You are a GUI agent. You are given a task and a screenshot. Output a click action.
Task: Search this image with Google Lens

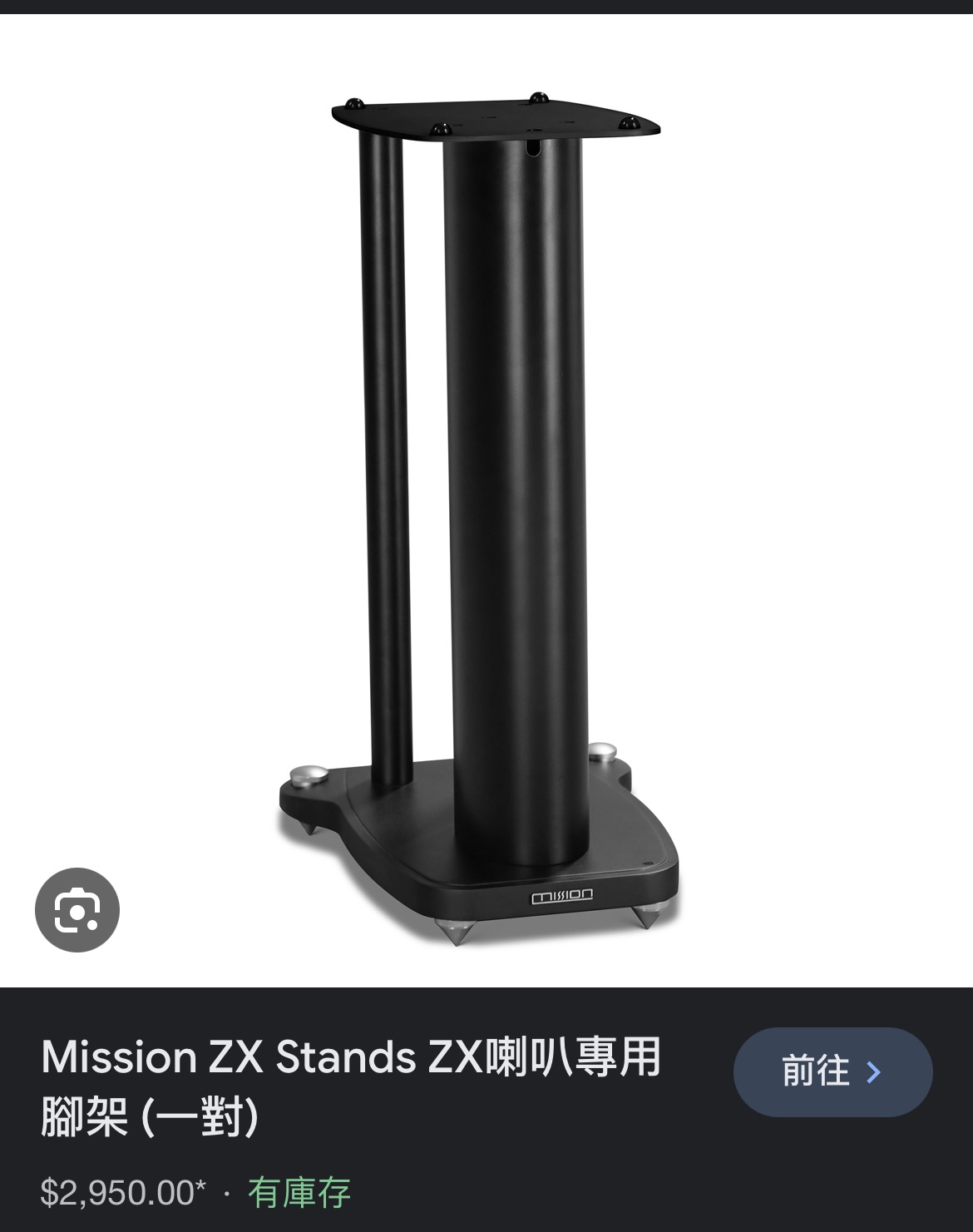click(77, 911)
